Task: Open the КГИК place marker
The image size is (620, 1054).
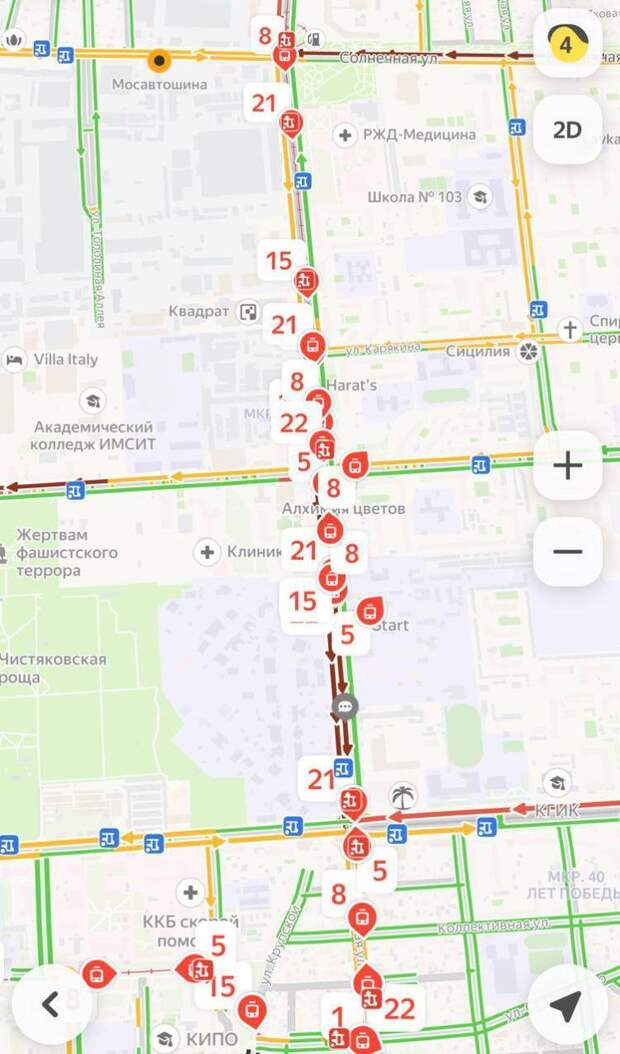Action: pos(557,783)
